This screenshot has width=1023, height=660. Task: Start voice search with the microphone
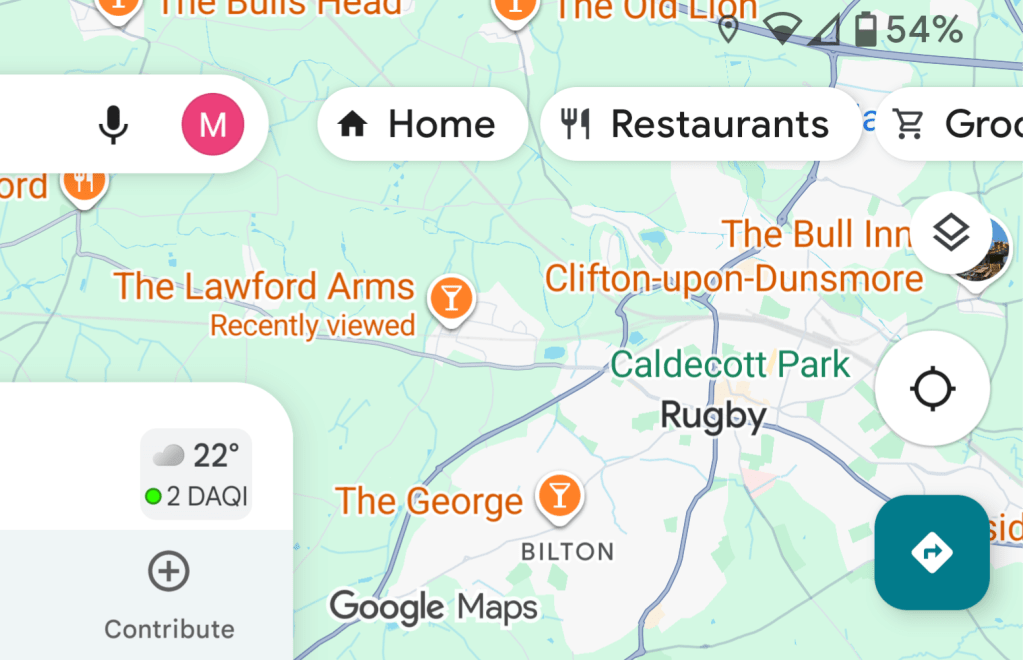[x=114, y=124]
